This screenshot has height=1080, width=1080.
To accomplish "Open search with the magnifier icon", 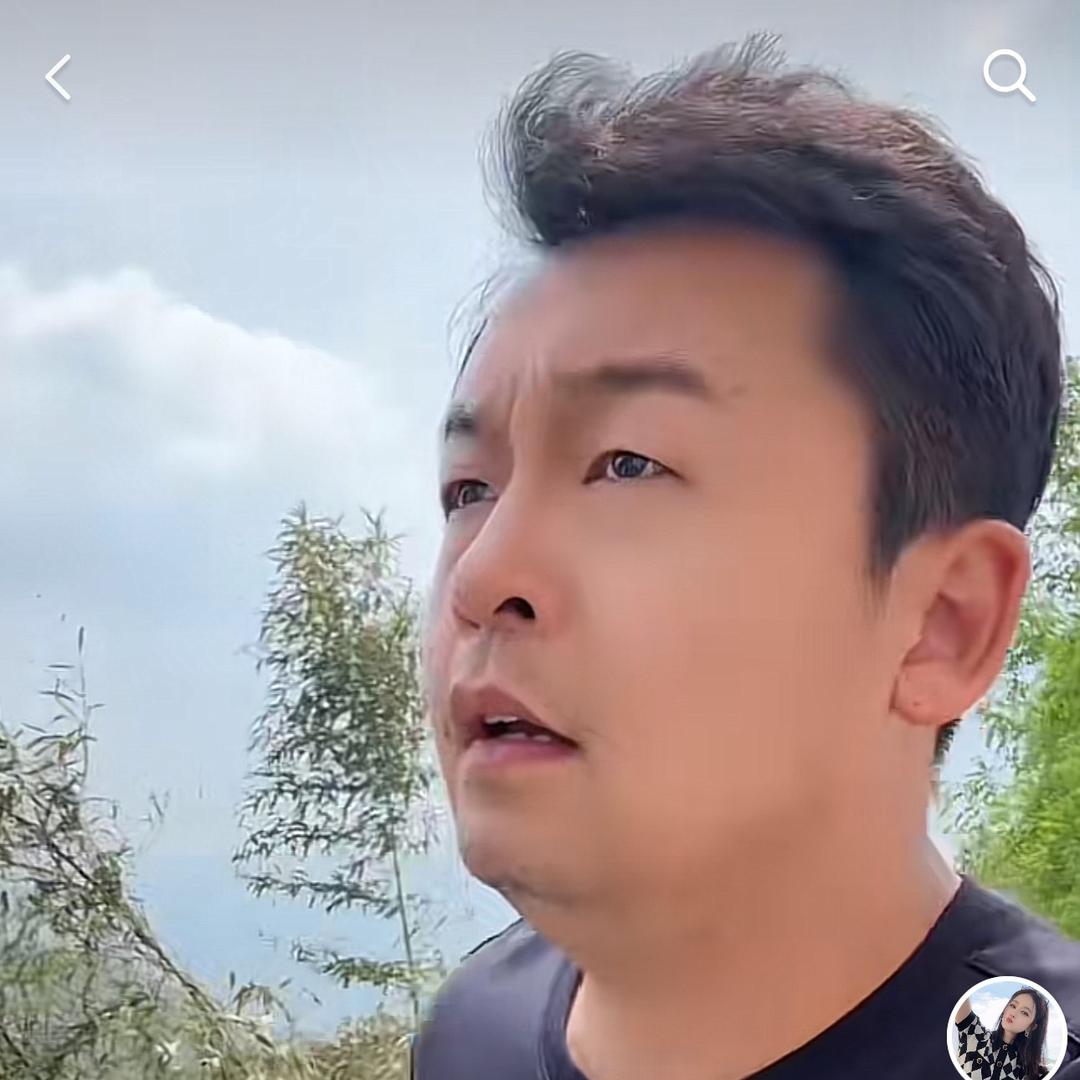I will click(1008, 75).
